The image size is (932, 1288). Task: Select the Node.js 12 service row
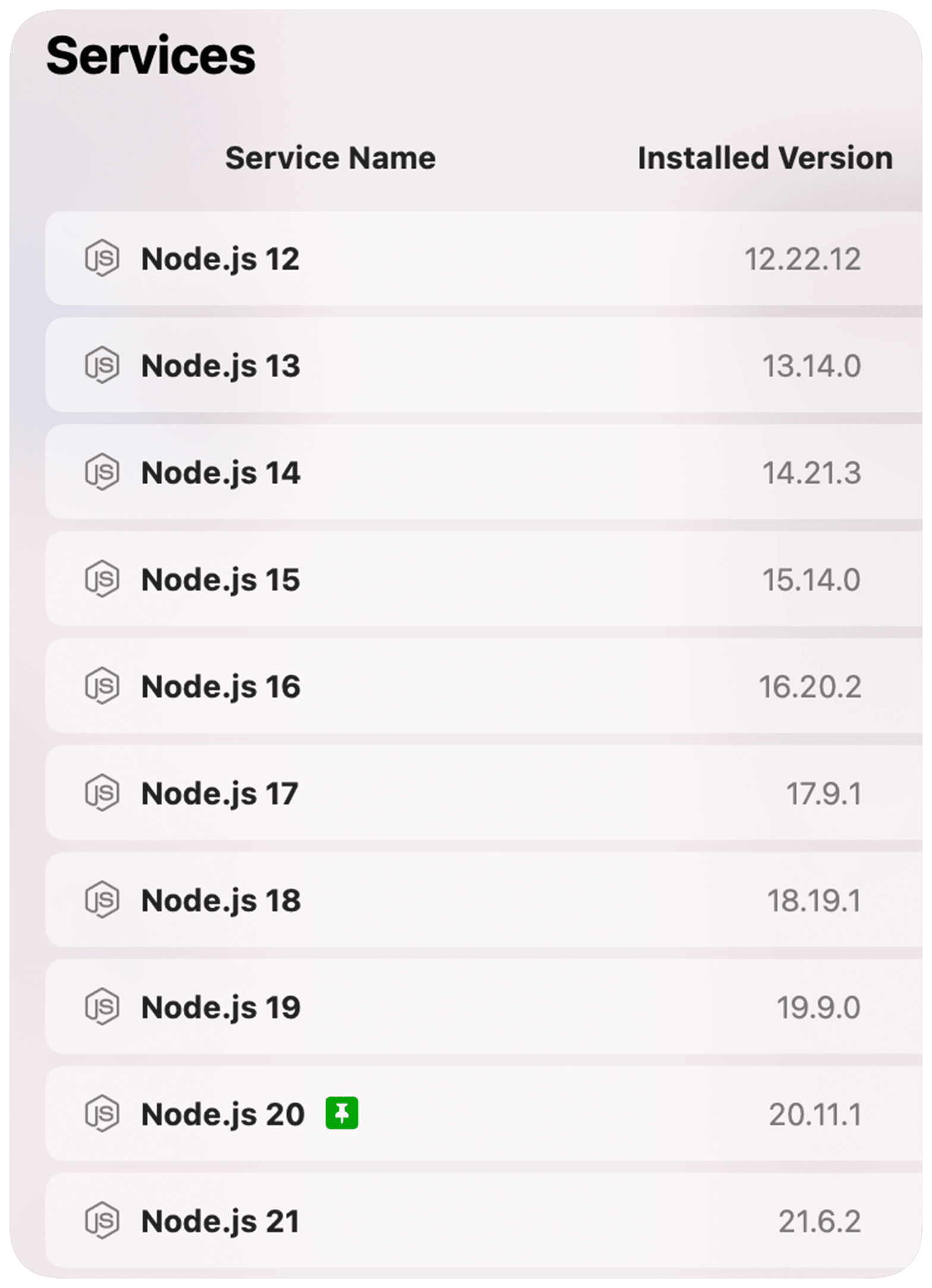[x=220, y=259]
